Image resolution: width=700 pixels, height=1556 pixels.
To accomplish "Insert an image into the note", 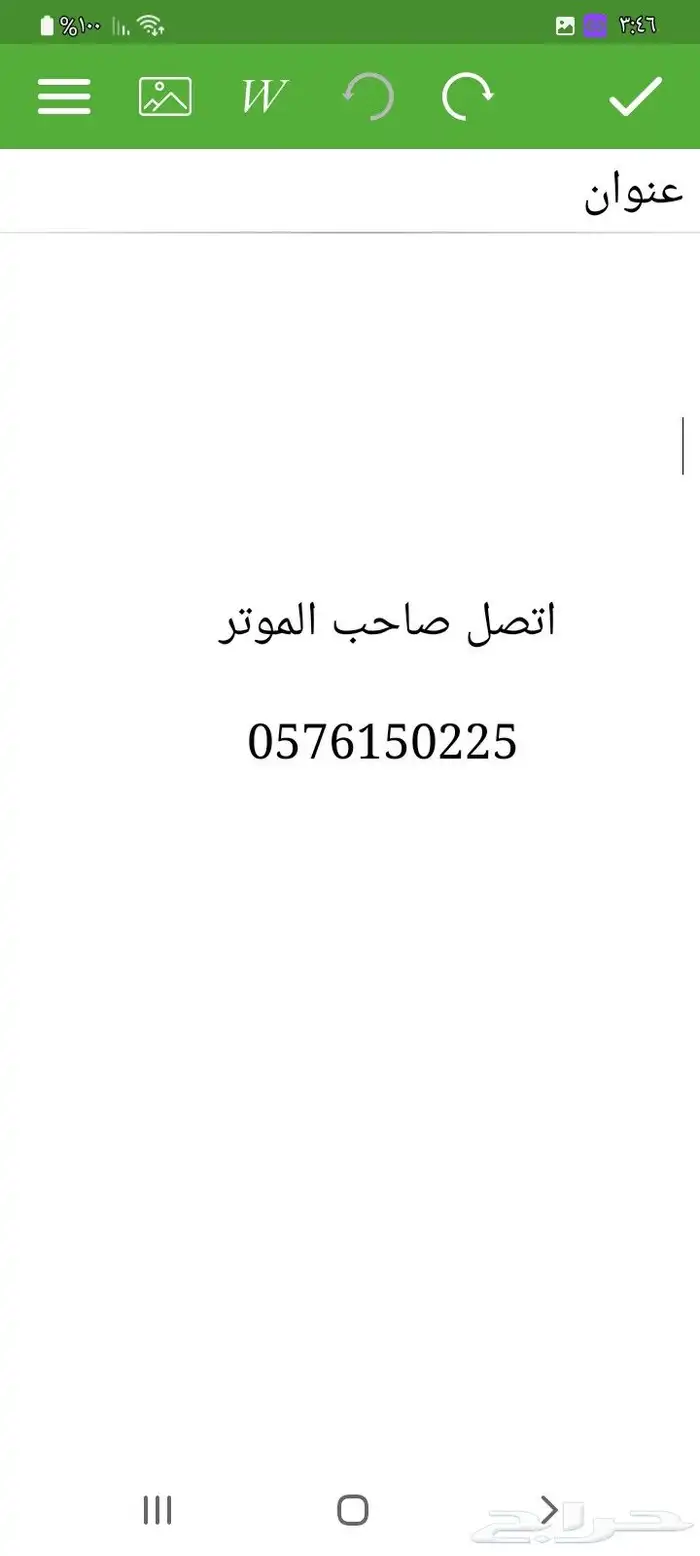I will coord(165,97).
